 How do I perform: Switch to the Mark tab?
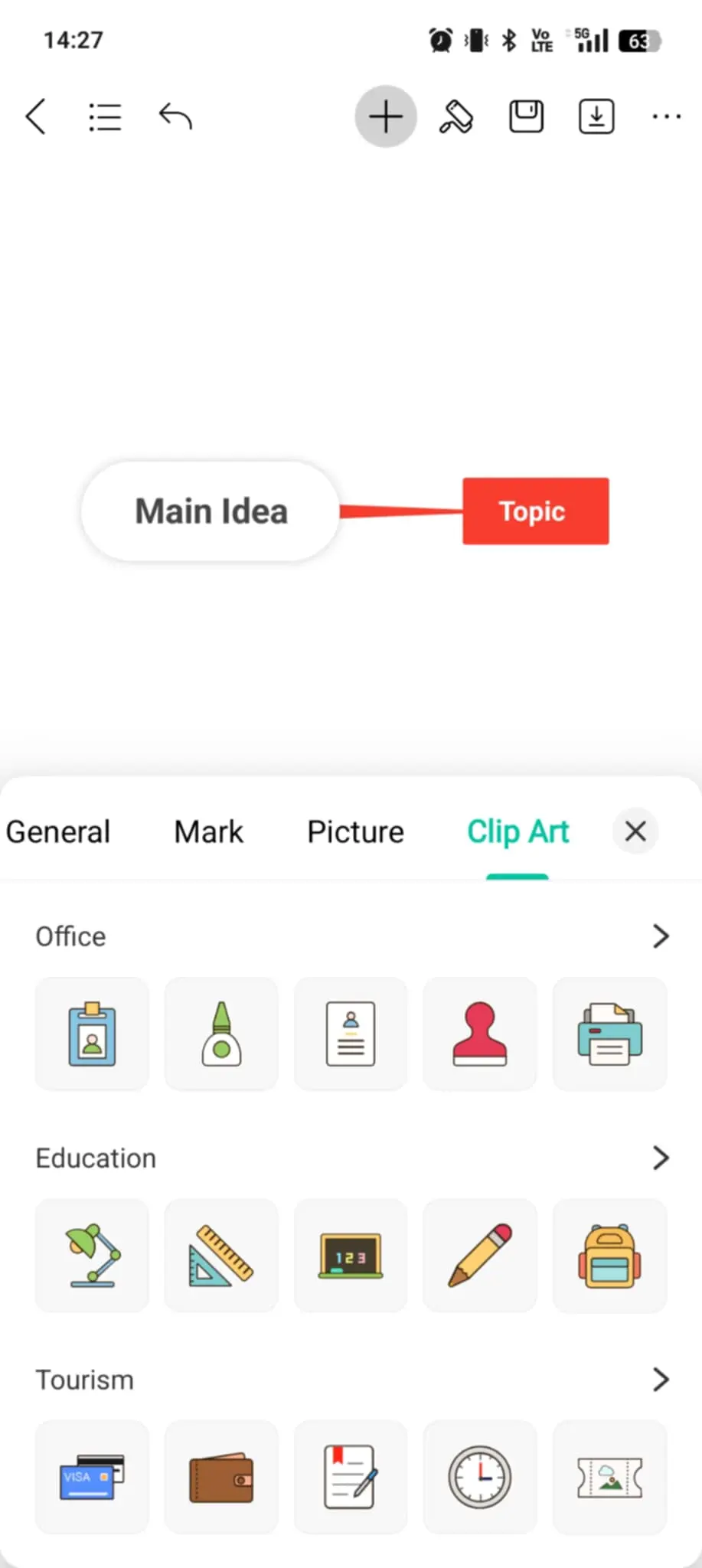click(x=208, y=831)
